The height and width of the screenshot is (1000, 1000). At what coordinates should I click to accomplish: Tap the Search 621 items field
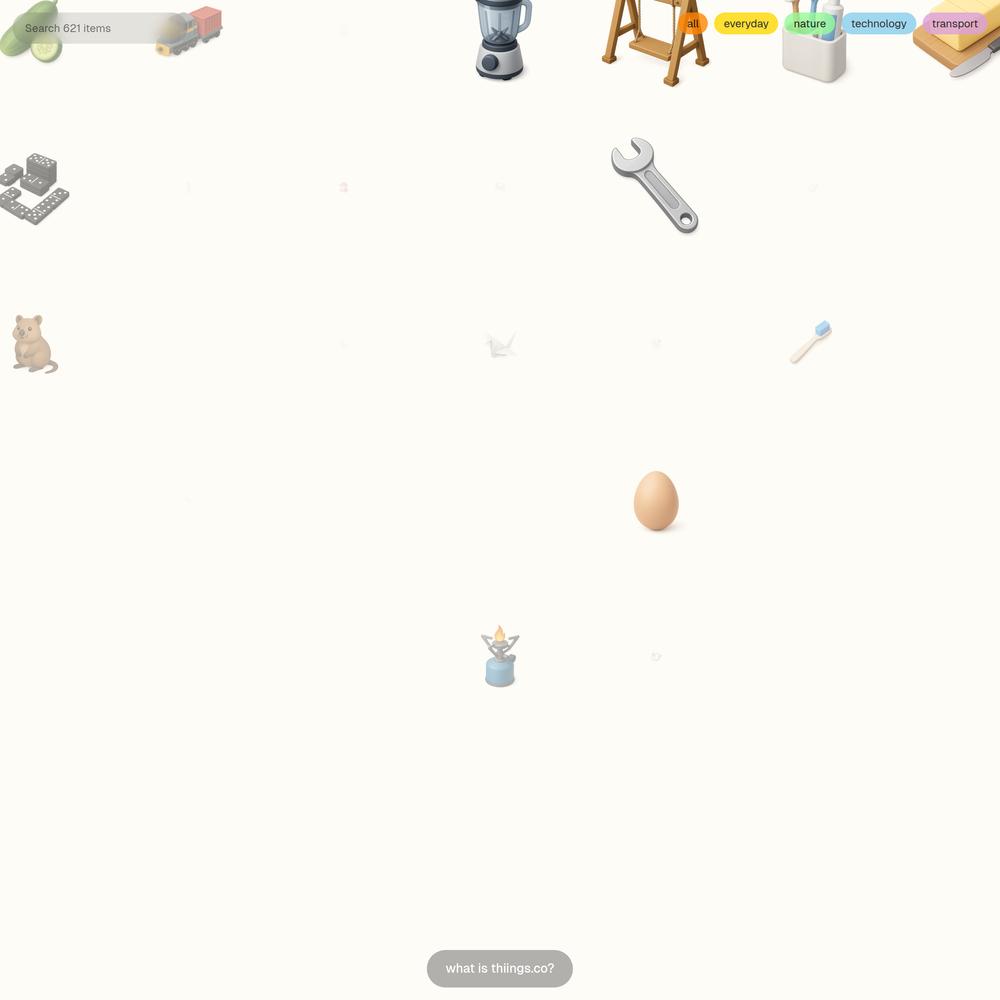point(90,28)
